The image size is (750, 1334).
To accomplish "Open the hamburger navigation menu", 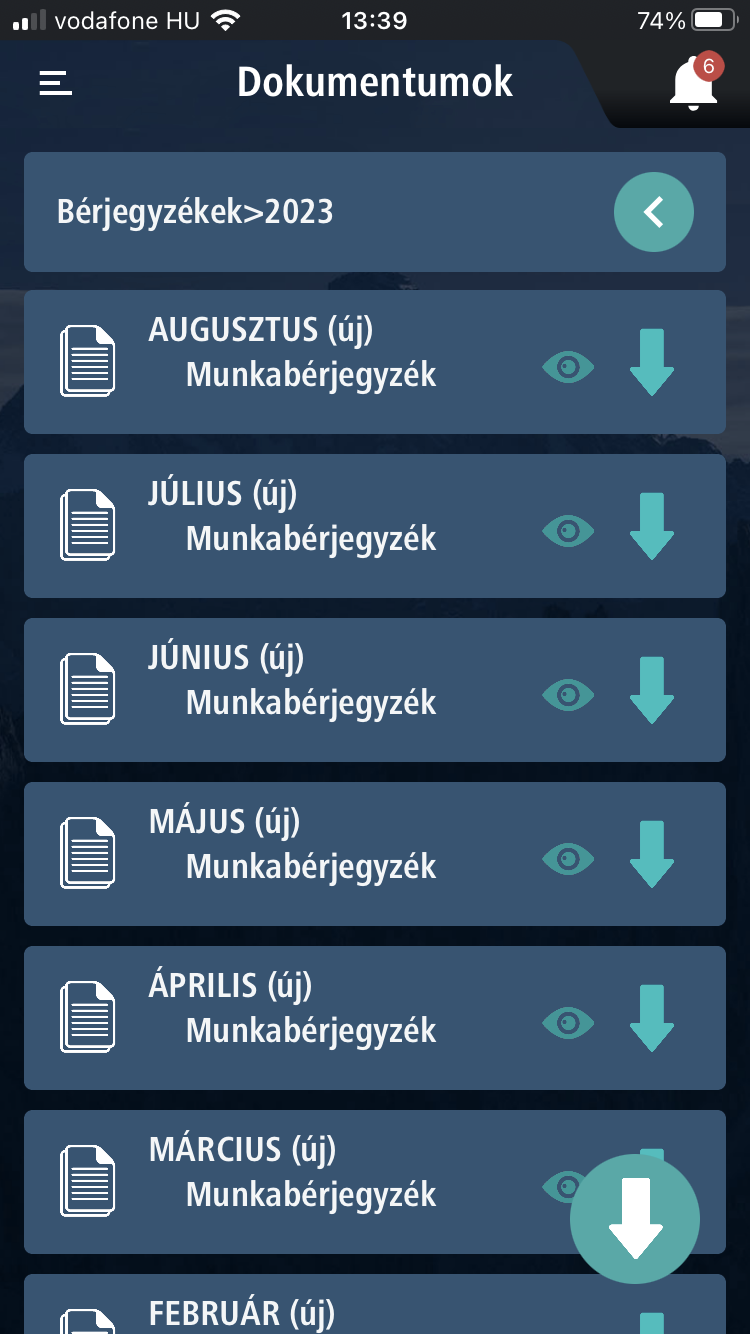I will 55,84.
